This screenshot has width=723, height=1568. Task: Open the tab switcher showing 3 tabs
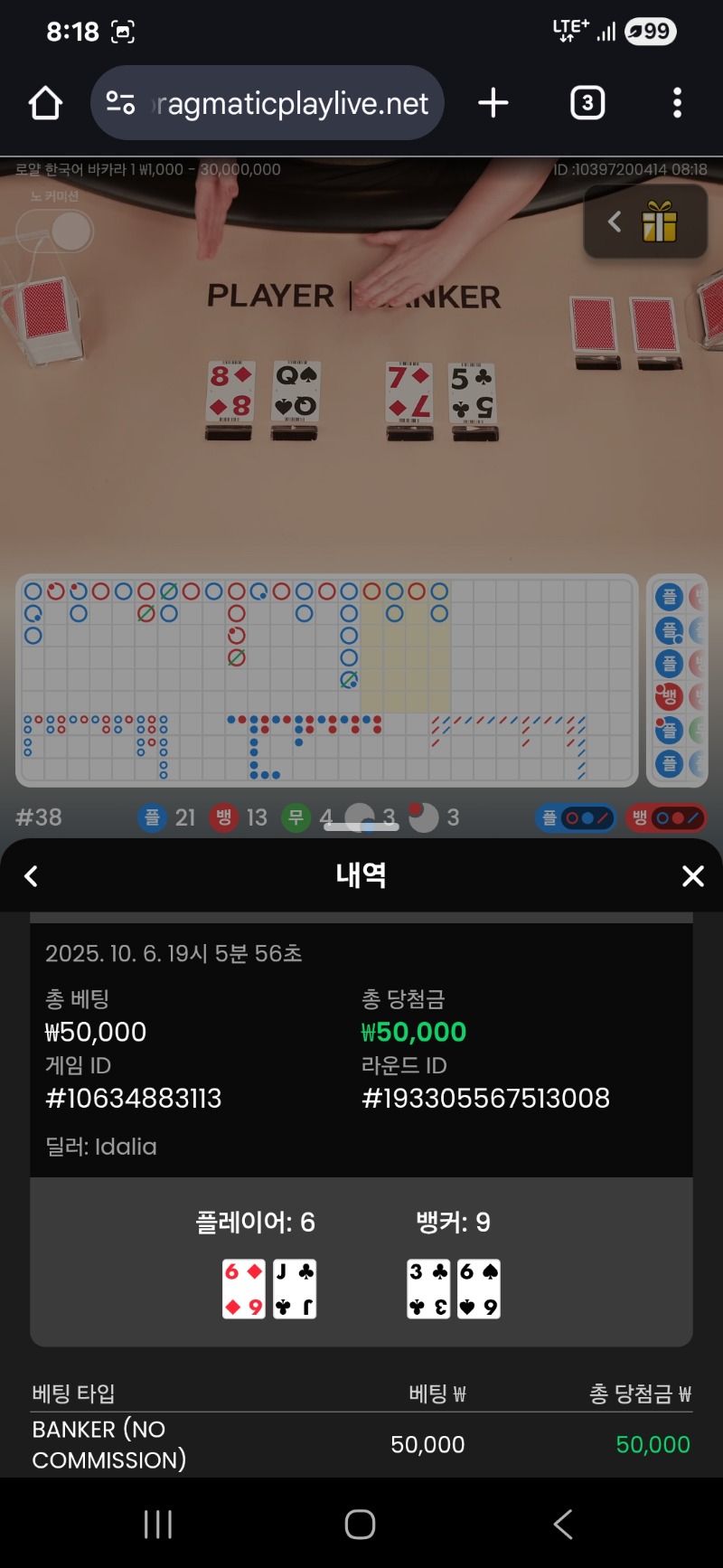pos(587,103)
